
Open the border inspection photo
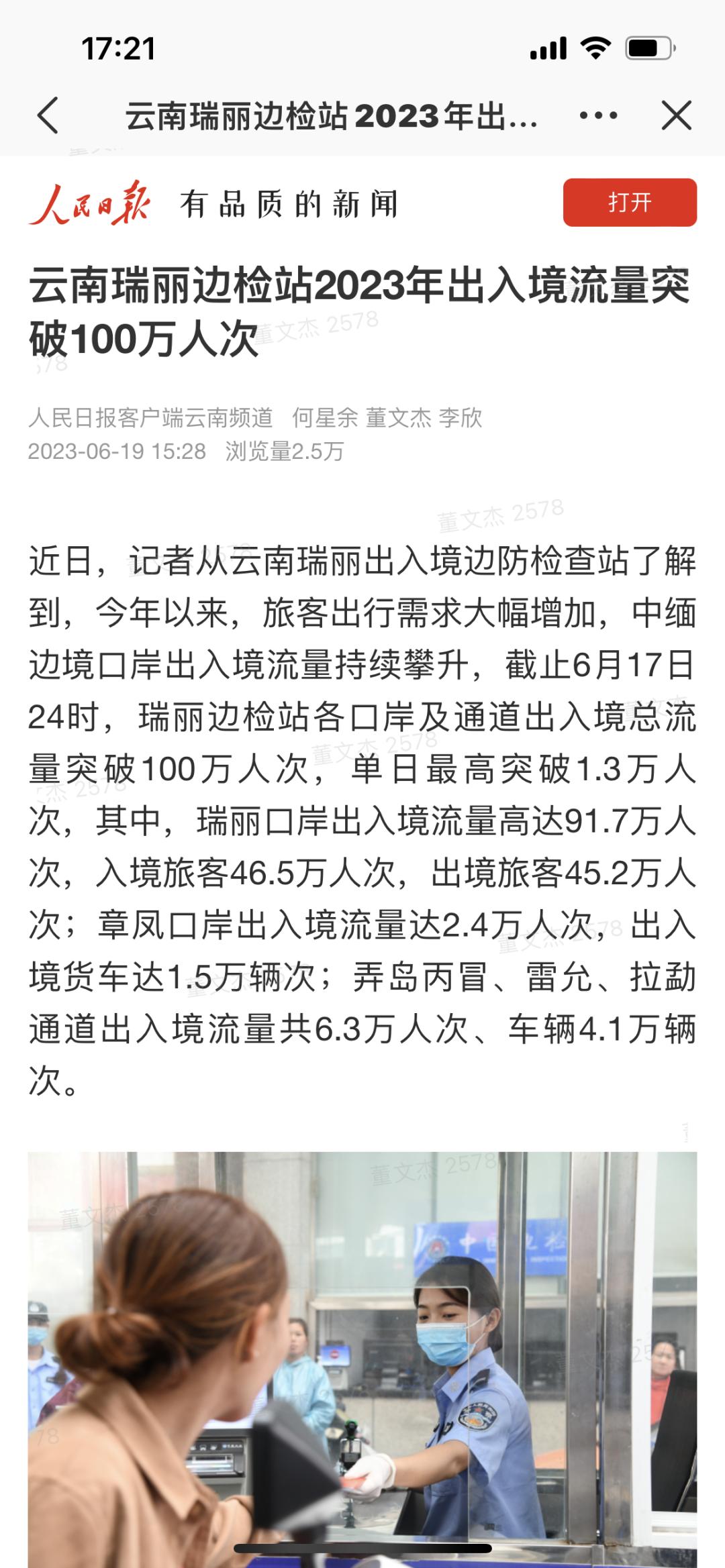[x=362, y=1359]
